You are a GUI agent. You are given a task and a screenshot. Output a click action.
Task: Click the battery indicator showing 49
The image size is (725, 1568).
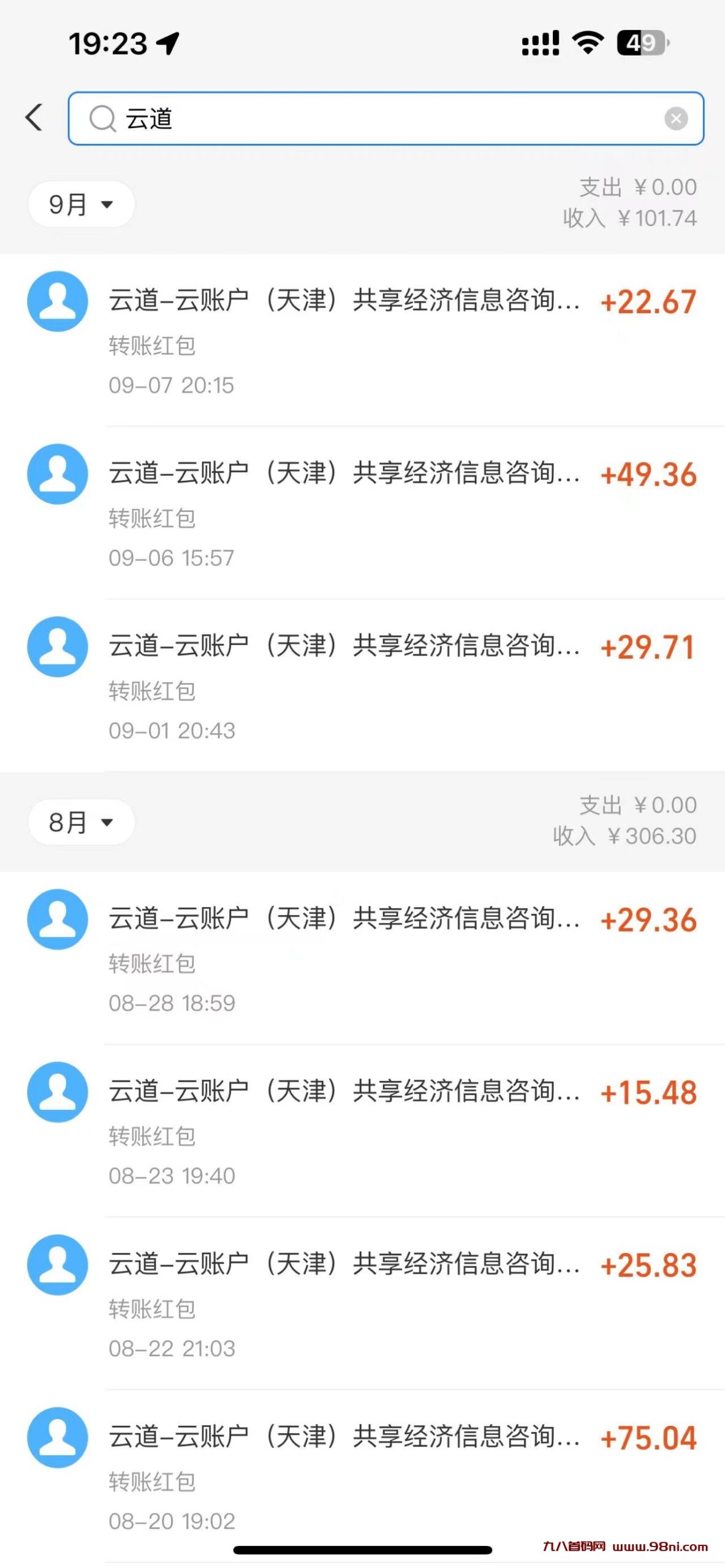pyautogui.click(x=642, y=43)
